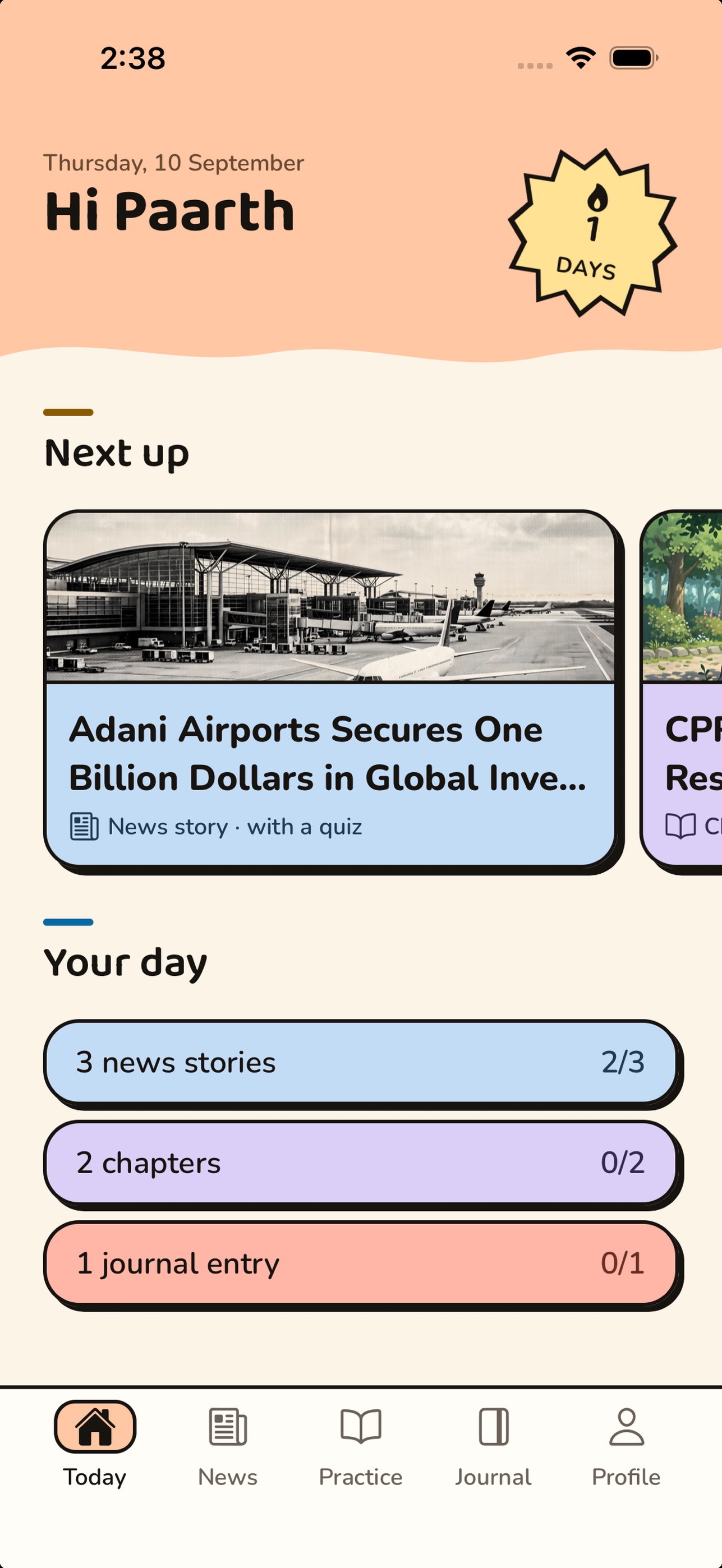Tap the 1 days streak badge
Screen dimensions: 722x1568
(593, 232)
